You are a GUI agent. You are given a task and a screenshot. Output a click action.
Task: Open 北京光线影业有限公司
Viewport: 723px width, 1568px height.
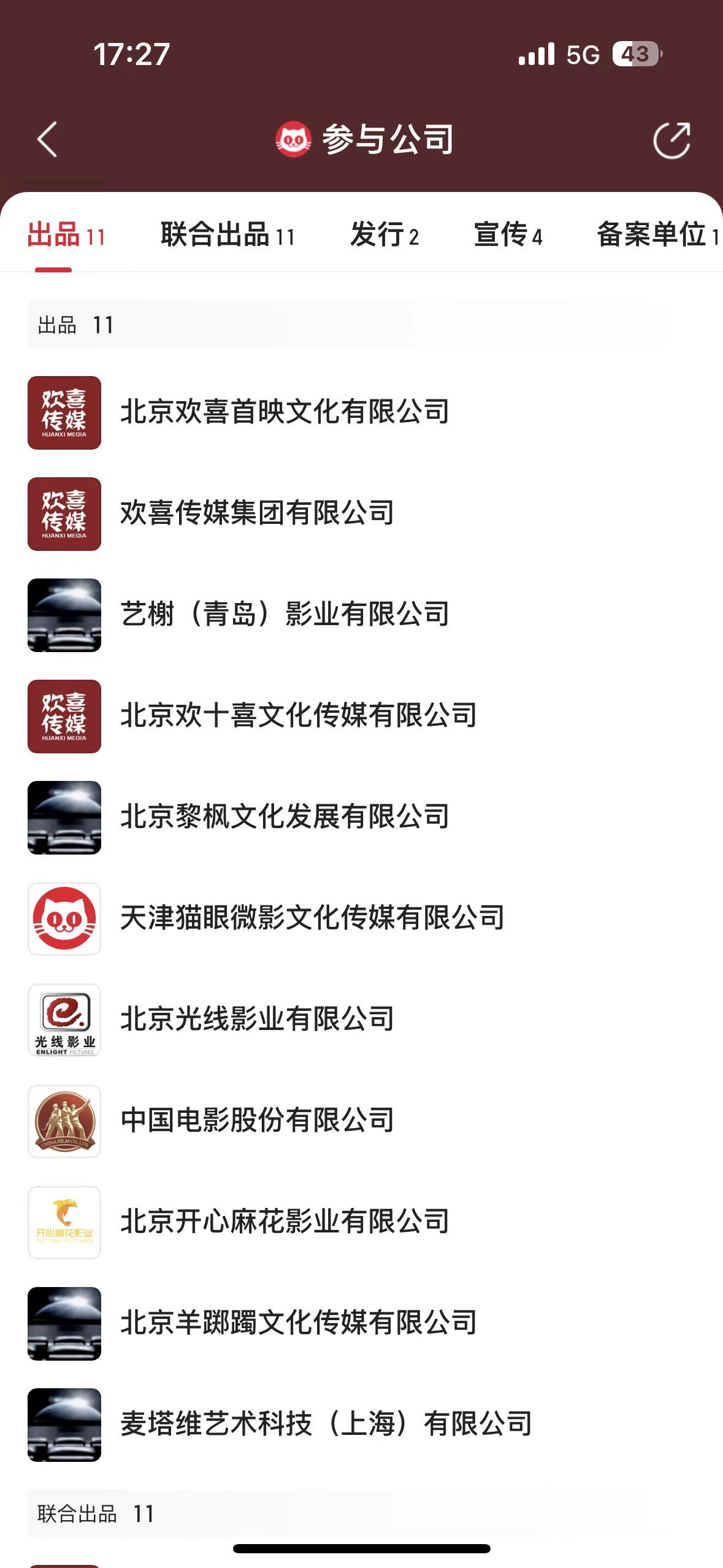click(x=361, y=1020)
